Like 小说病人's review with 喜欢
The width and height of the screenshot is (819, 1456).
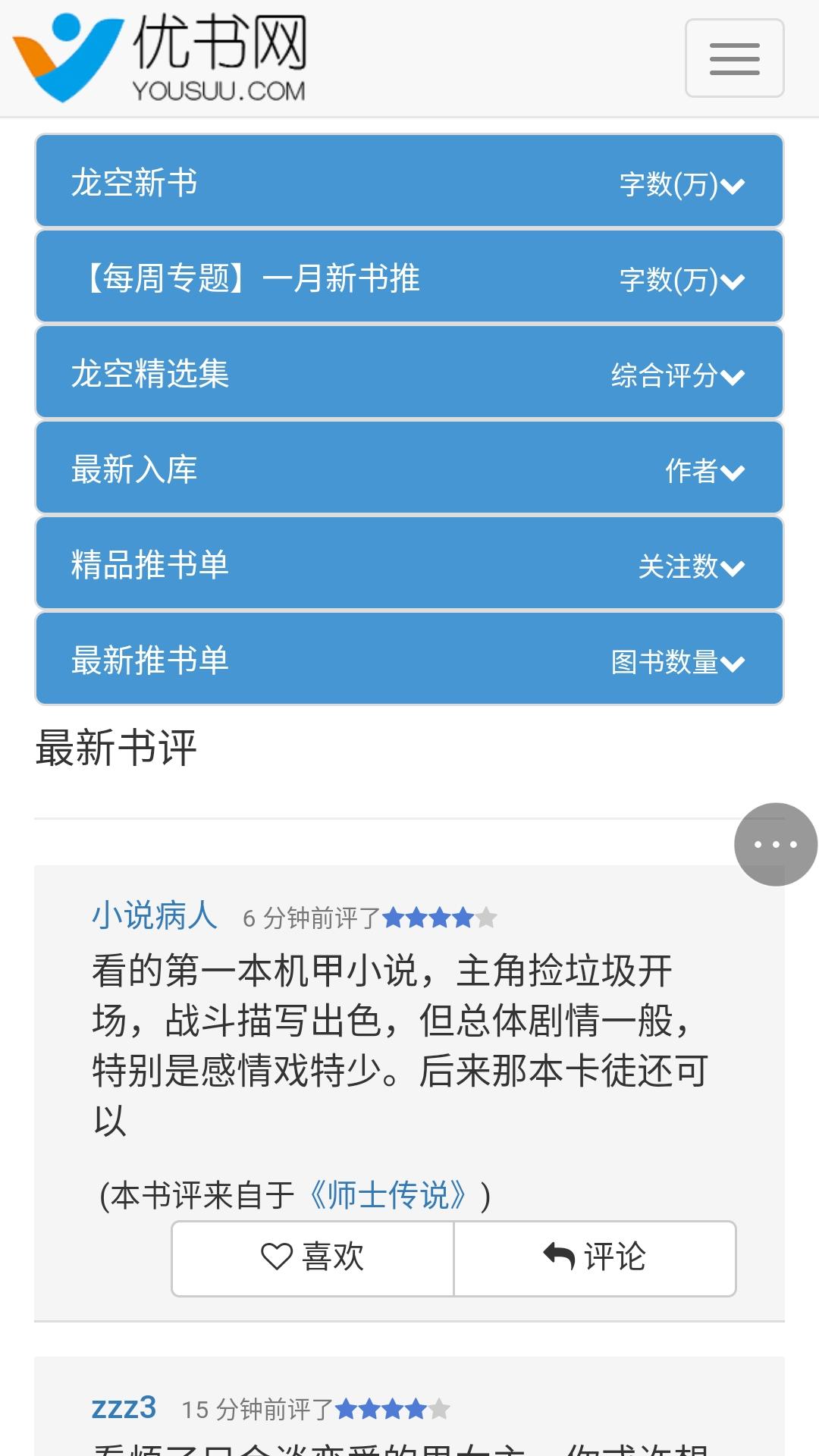(312, 1258)
